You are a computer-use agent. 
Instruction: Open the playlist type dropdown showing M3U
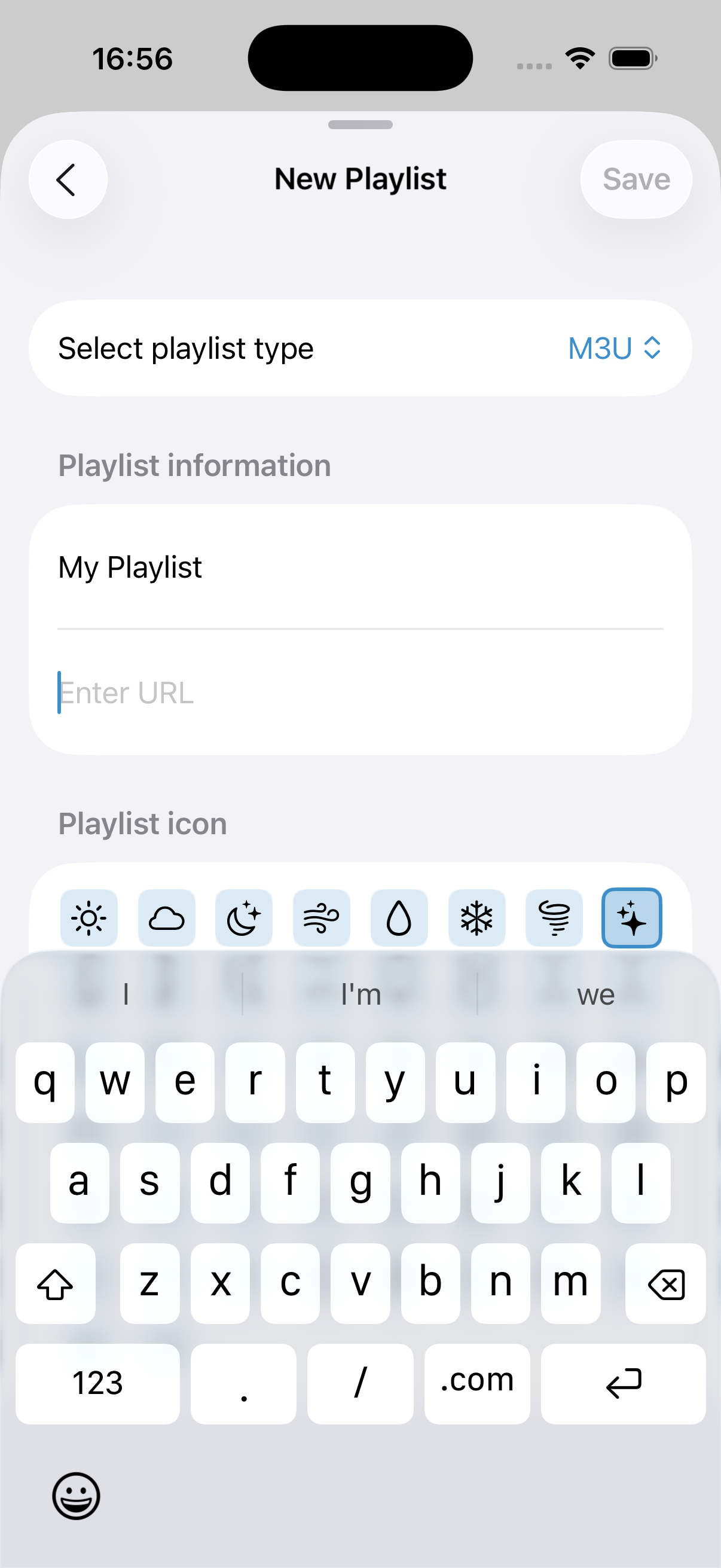click(614, 348)
